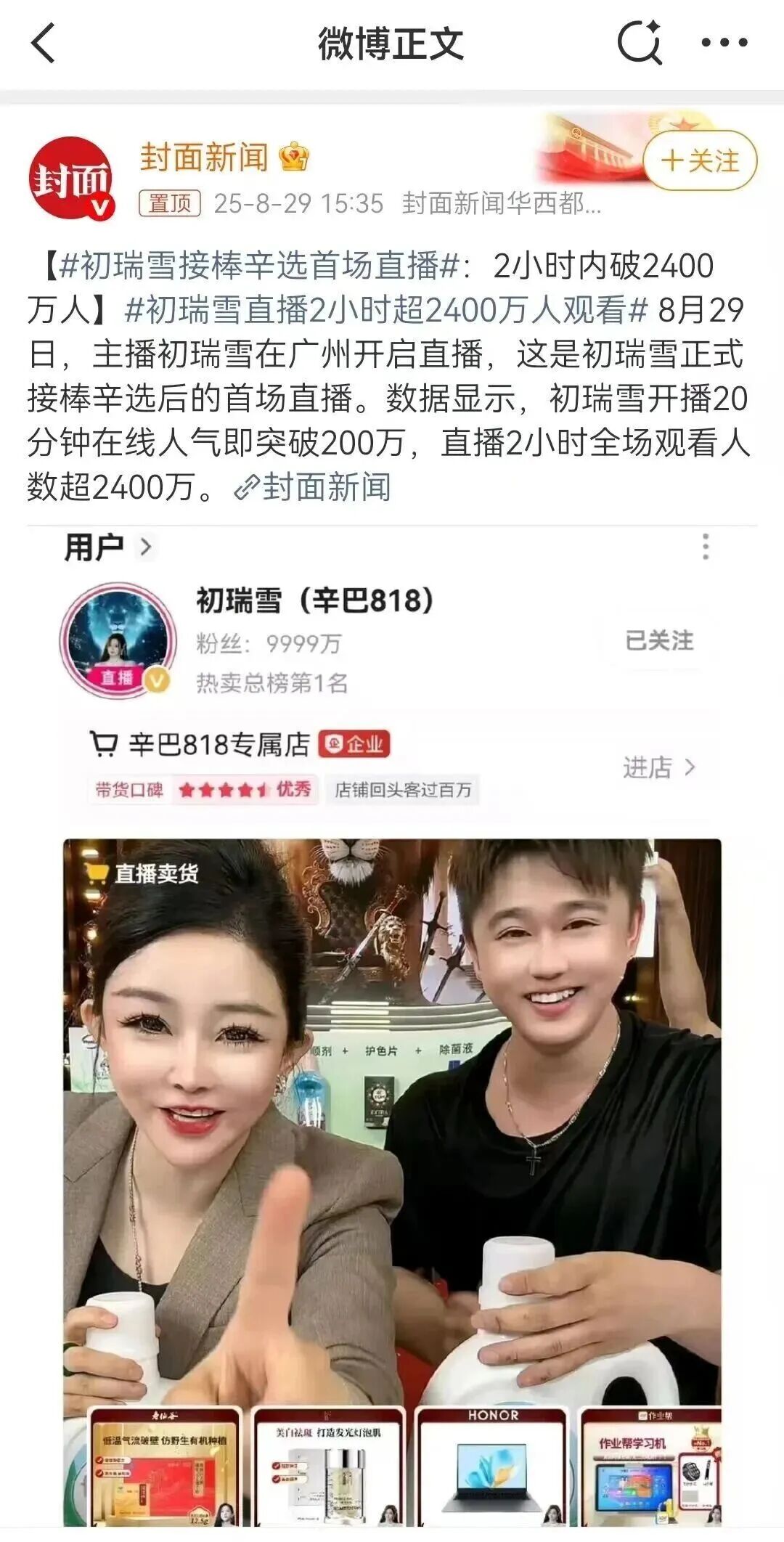Open 封面新闻 account name
Image resolution: width=784 pixels, height=1542 pixels.
[x=205, y=158]
